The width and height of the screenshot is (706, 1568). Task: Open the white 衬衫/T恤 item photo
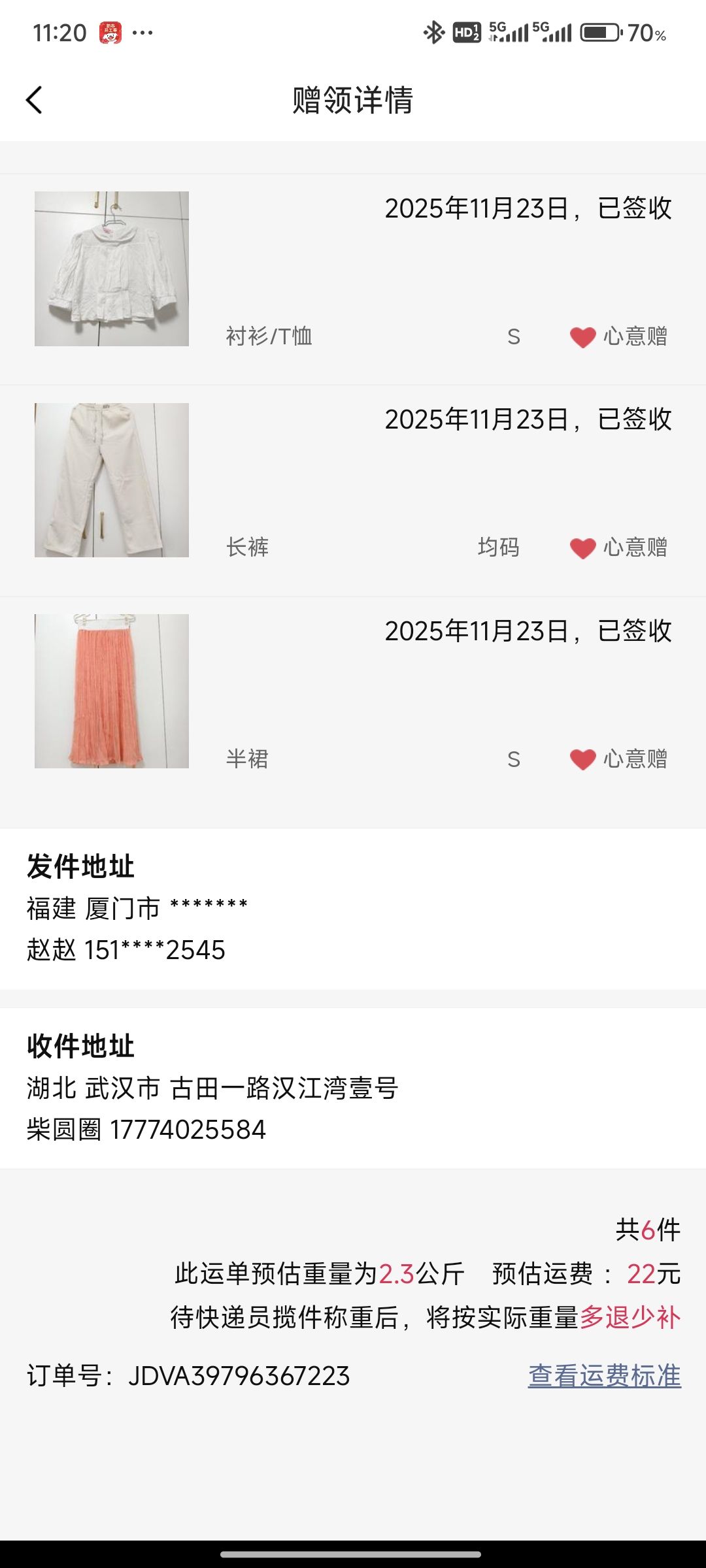click(112, 269)
